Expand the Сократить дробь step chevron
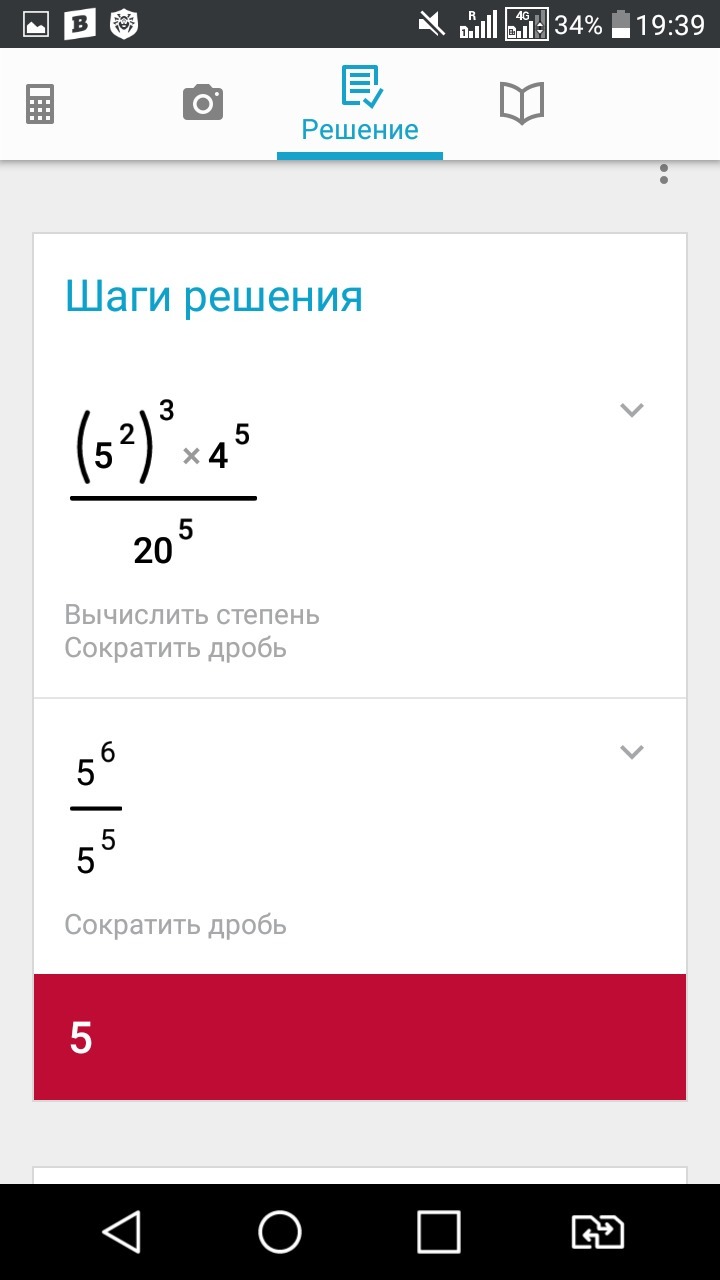The height and width of the screenshot is (1280, 720). click(631, 752)
